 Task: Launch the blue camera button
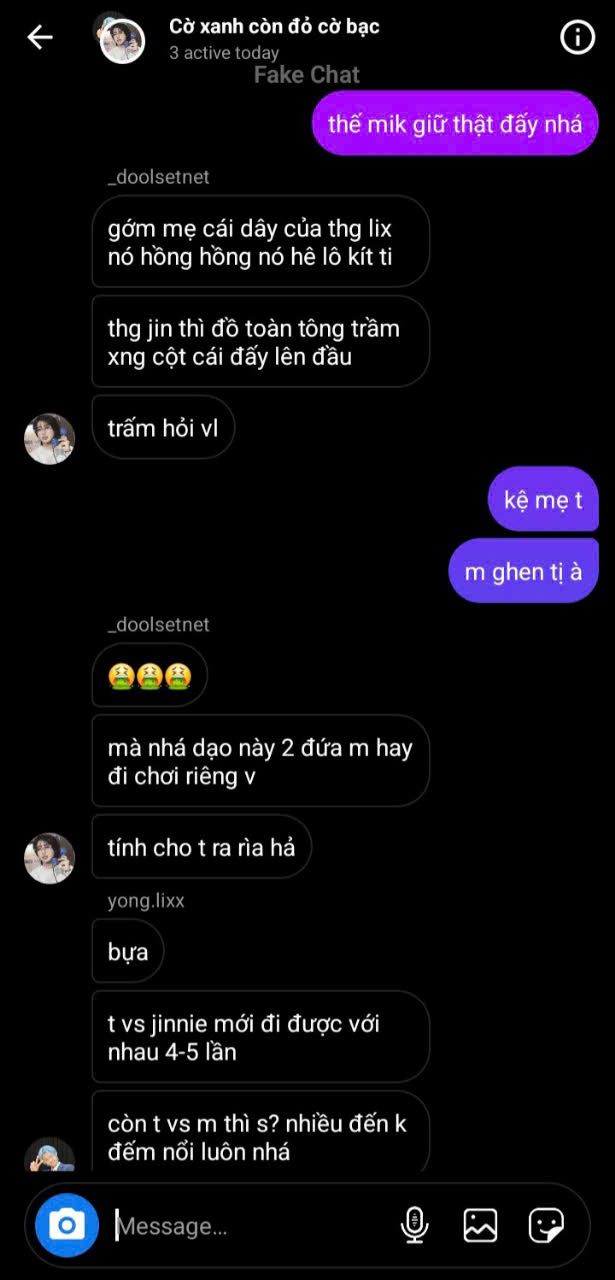(x=67, y=1224)
